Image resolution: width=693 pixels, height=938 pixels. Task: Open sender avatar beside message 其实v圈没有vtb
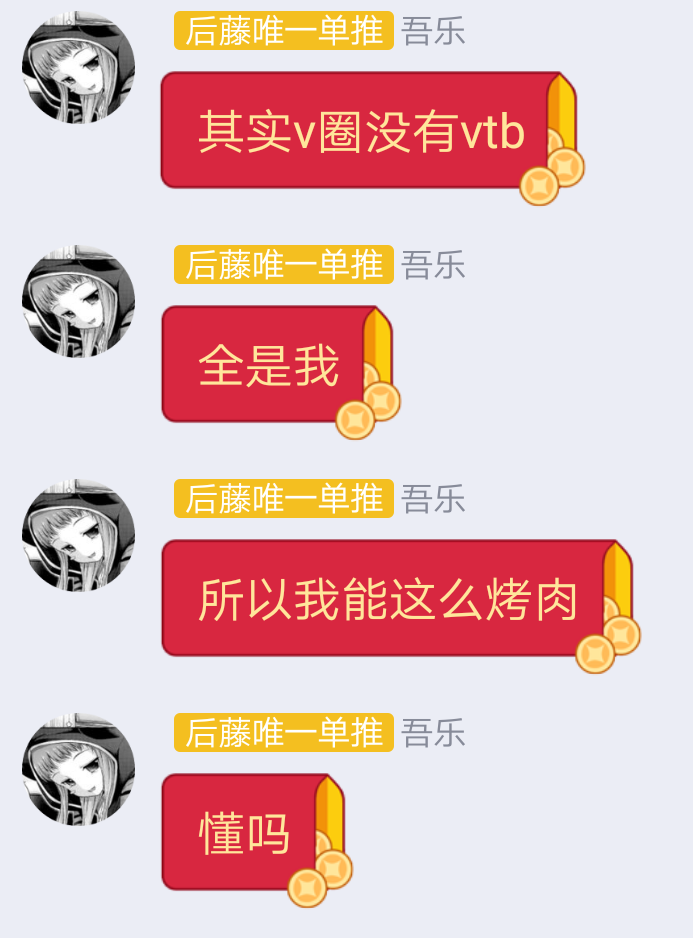tap(78, 68)
